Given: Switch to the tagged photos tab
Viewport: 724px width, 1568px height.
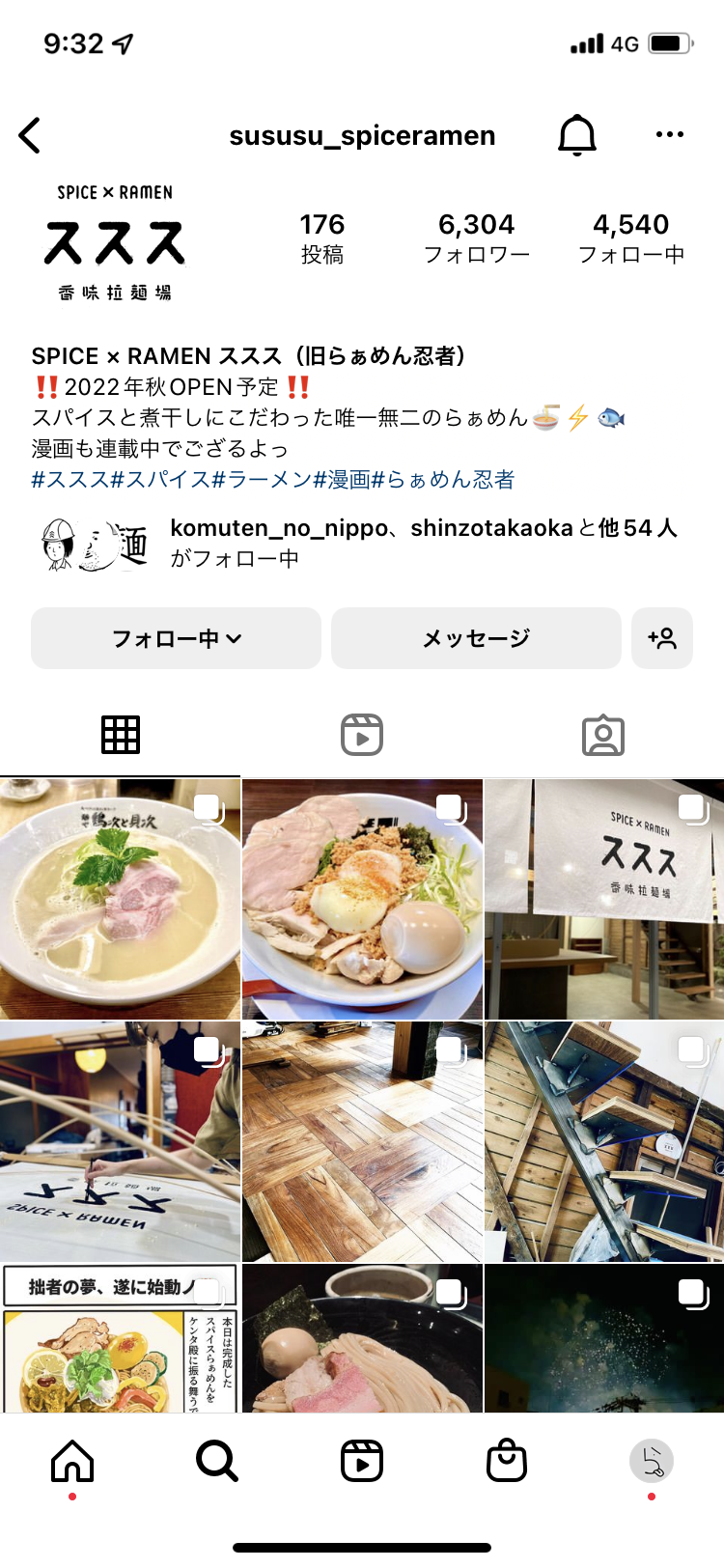Looking at the screenshot, I should (x=603, y=735).
